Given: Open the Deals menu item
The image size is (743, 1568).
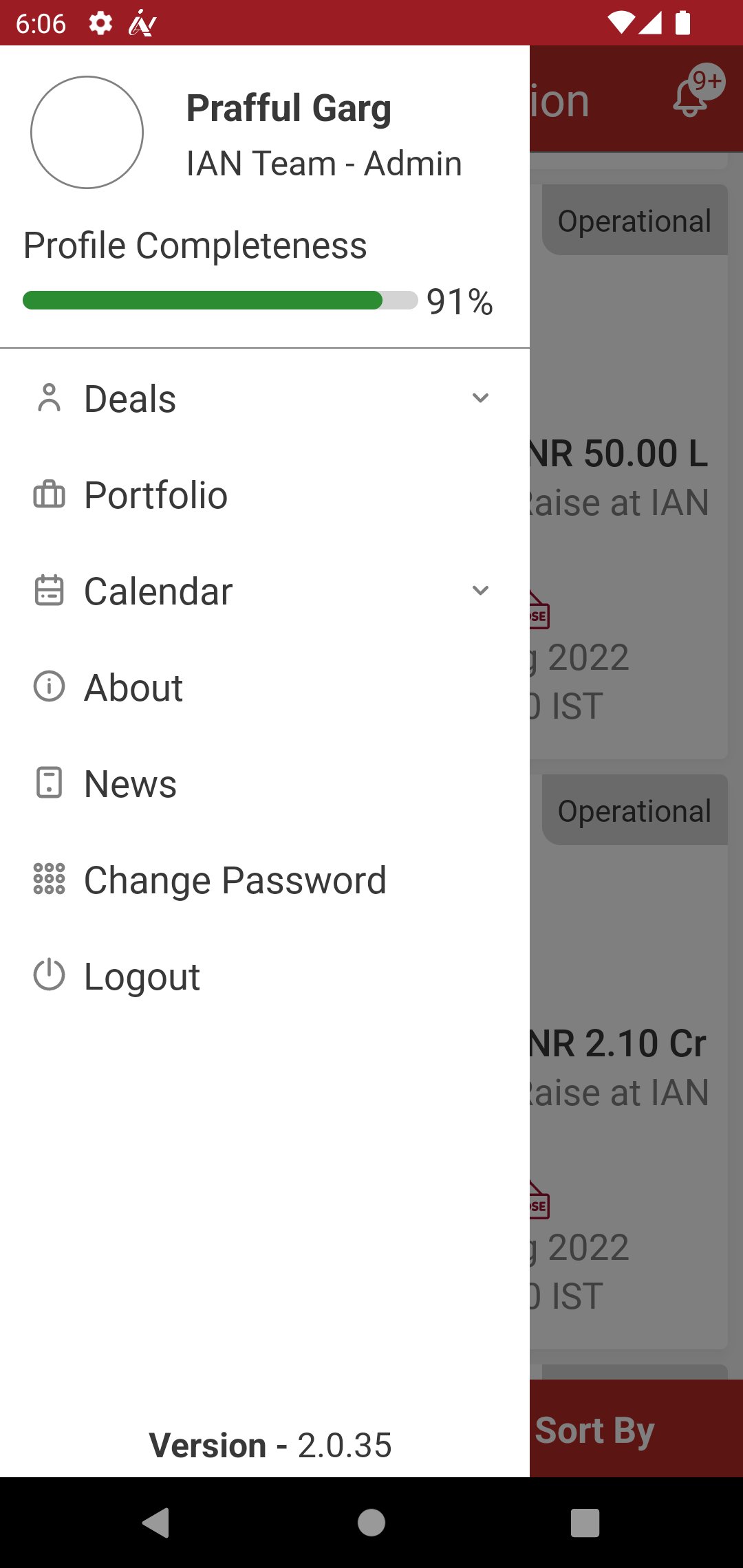Looking at the screenshot, I should click(x=131, y=399).
